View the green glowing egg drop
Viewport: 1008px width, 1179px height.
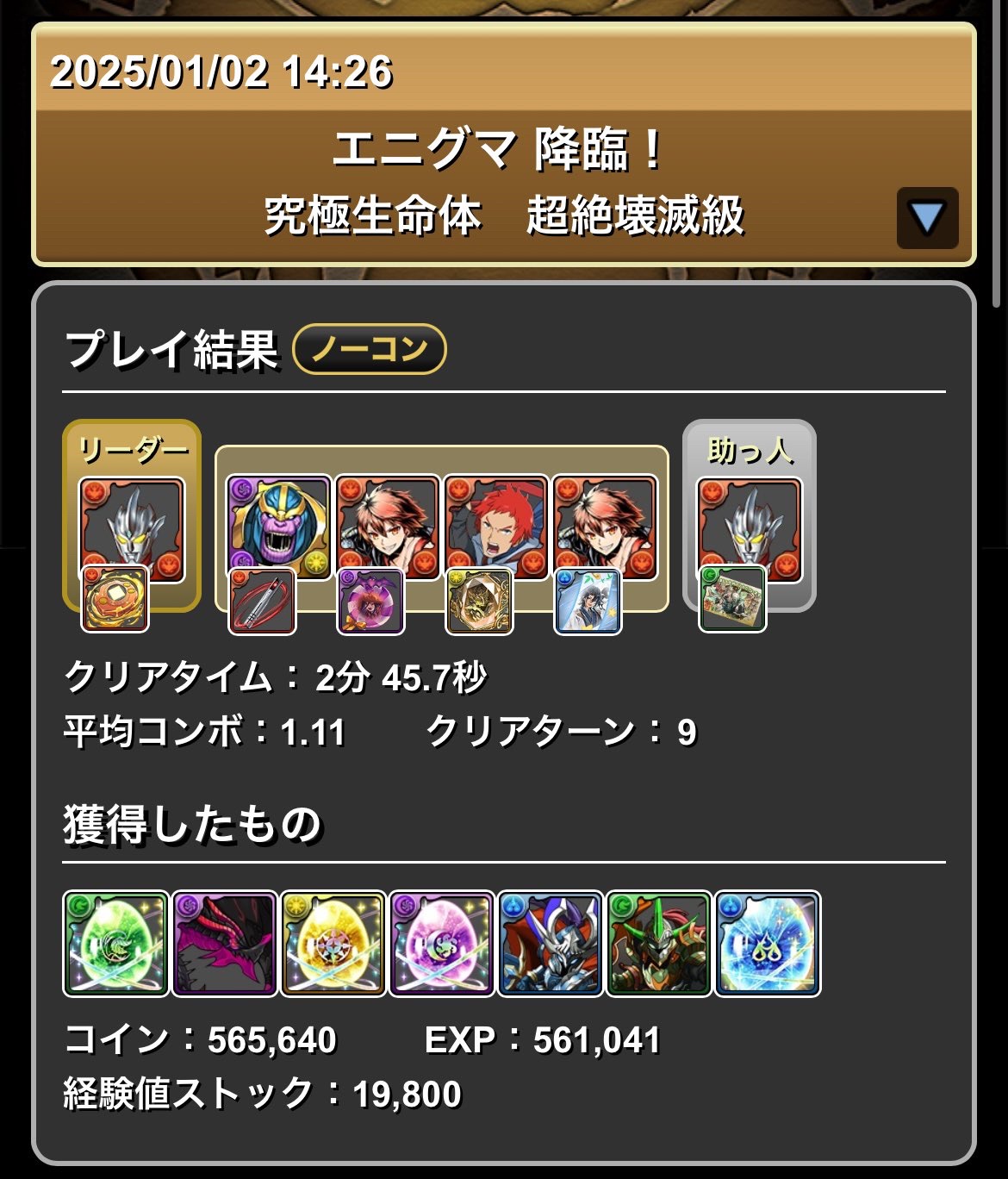(x=116, y=944)
